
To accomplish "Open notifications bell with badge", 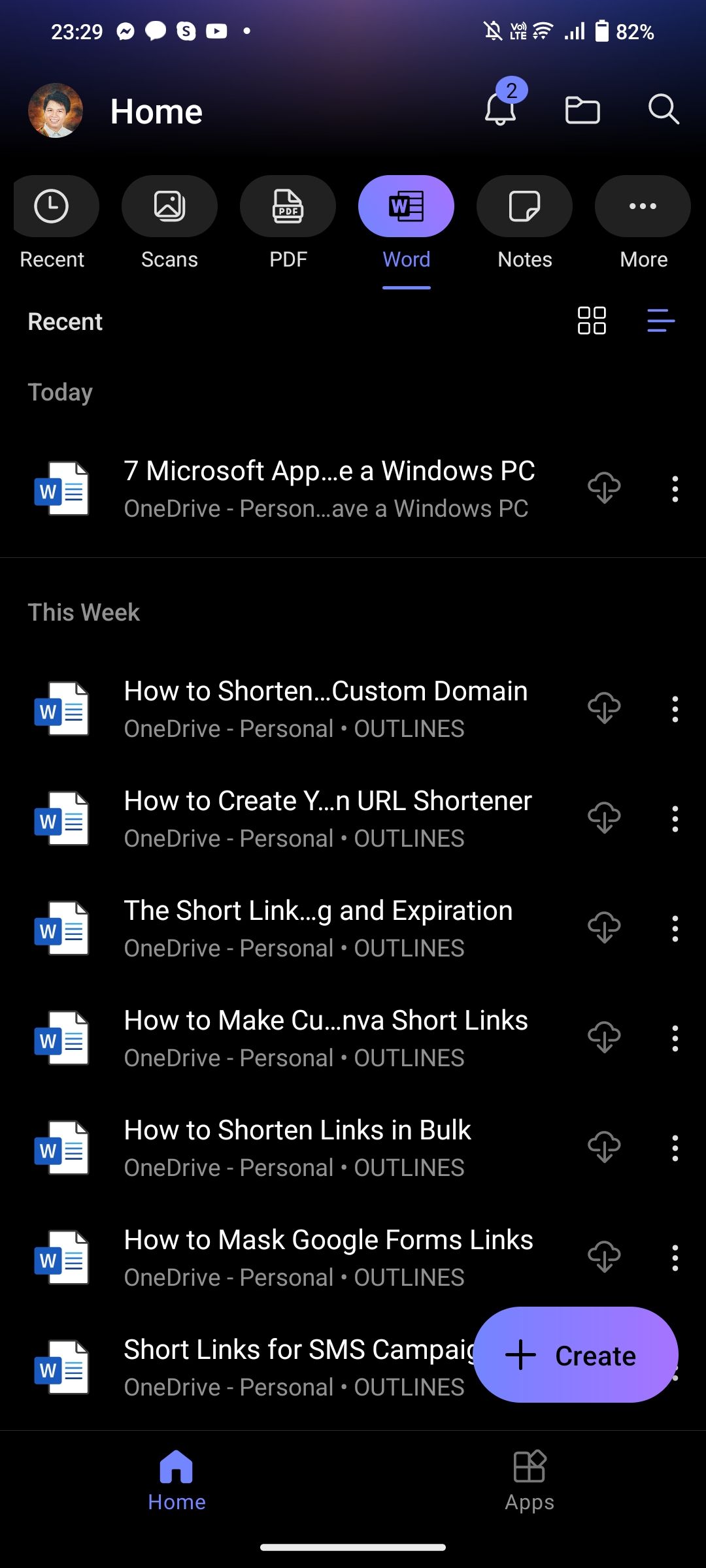I will (x=500, y=110).
